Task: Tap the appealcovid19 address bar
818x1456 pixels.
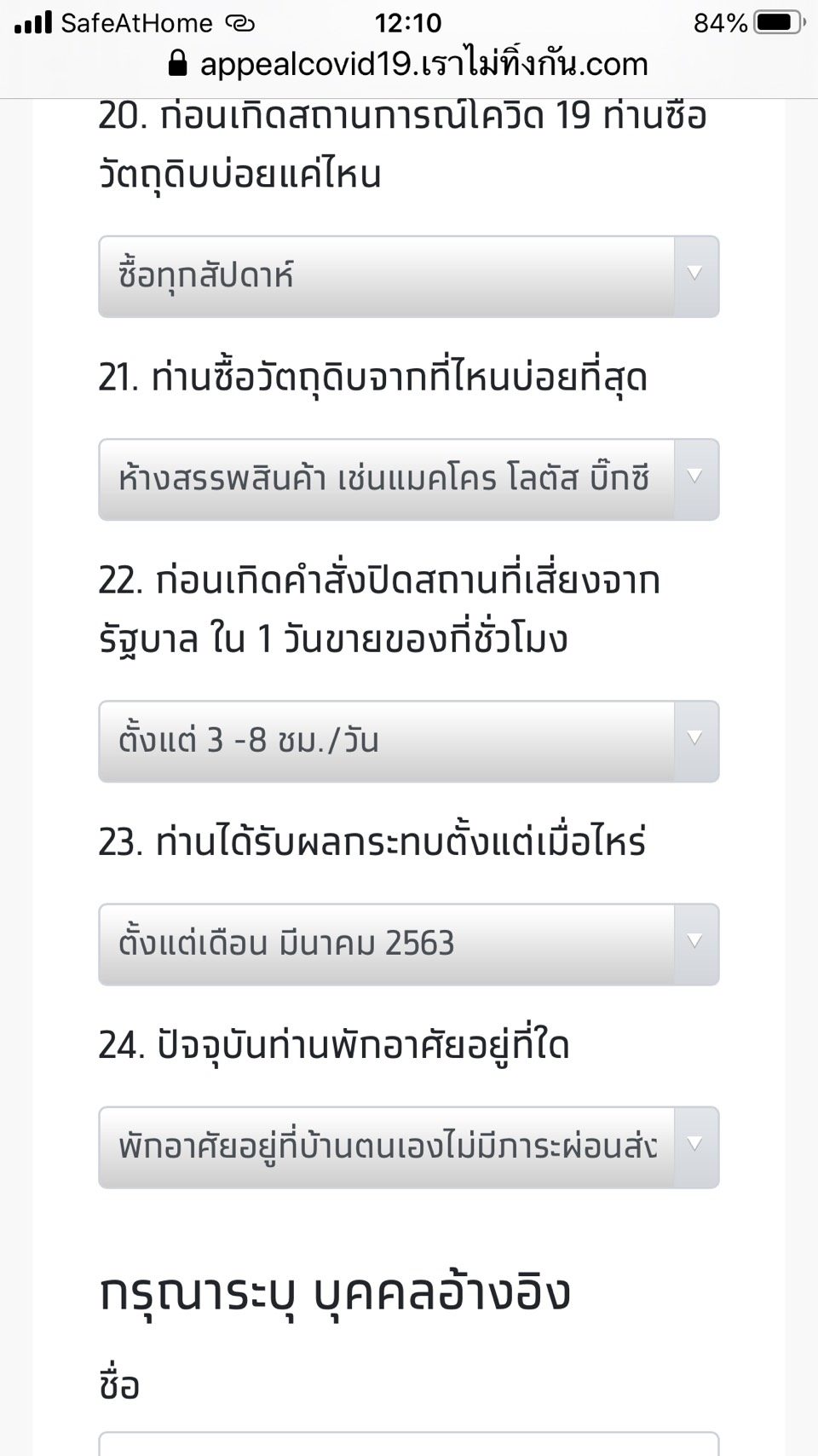Action: (409, 65)
